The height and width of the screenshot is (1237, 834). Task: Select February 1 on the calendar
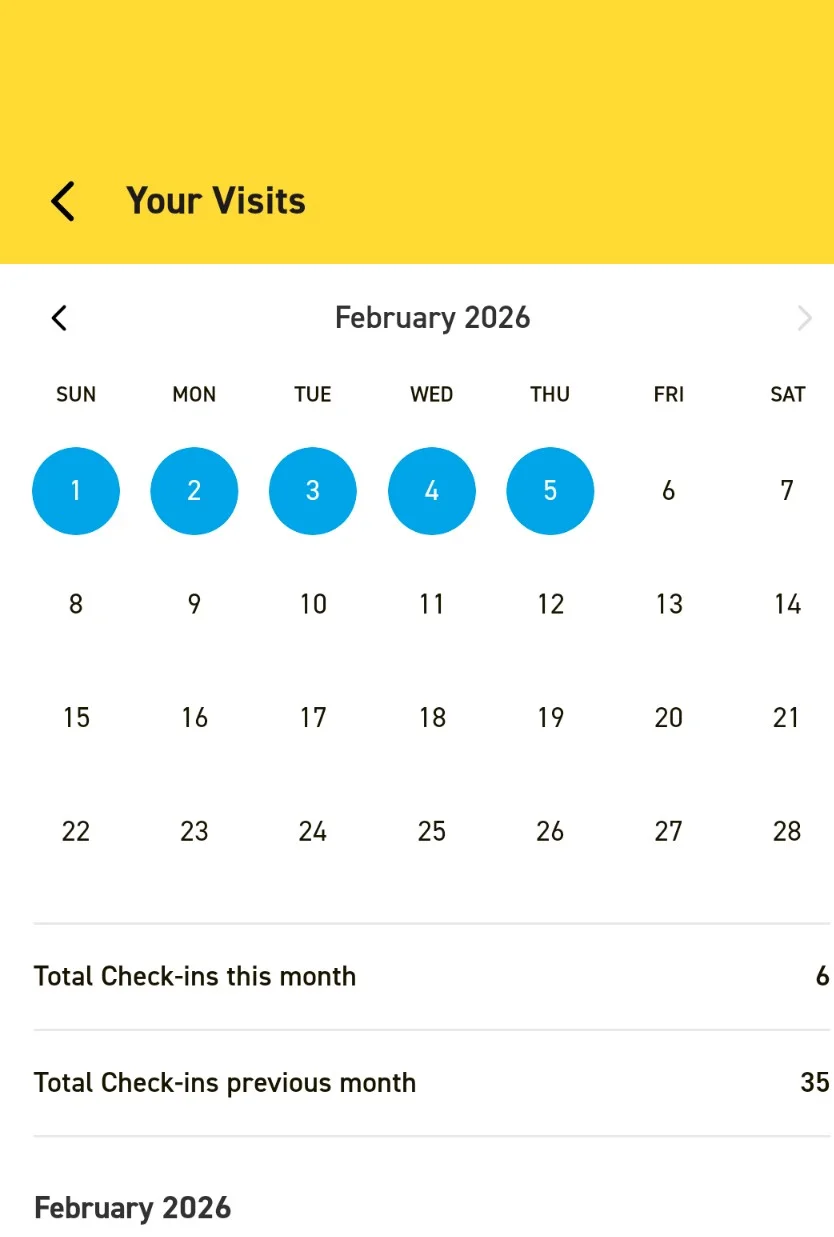(76, 491)
